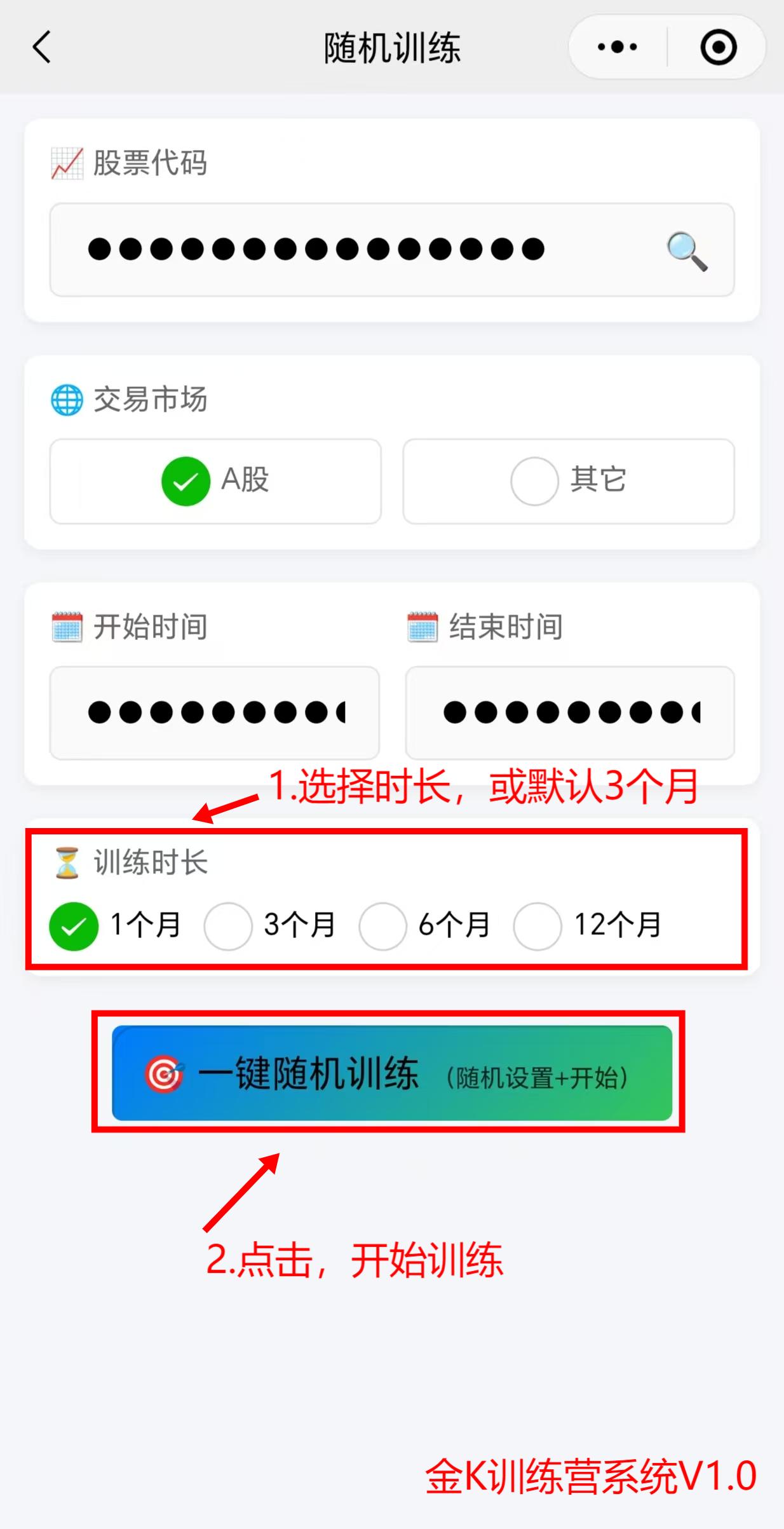The image size is (784, 1529).
Task: Tap the circular capsule button to minimize mini-program
Action: point(717,48)
